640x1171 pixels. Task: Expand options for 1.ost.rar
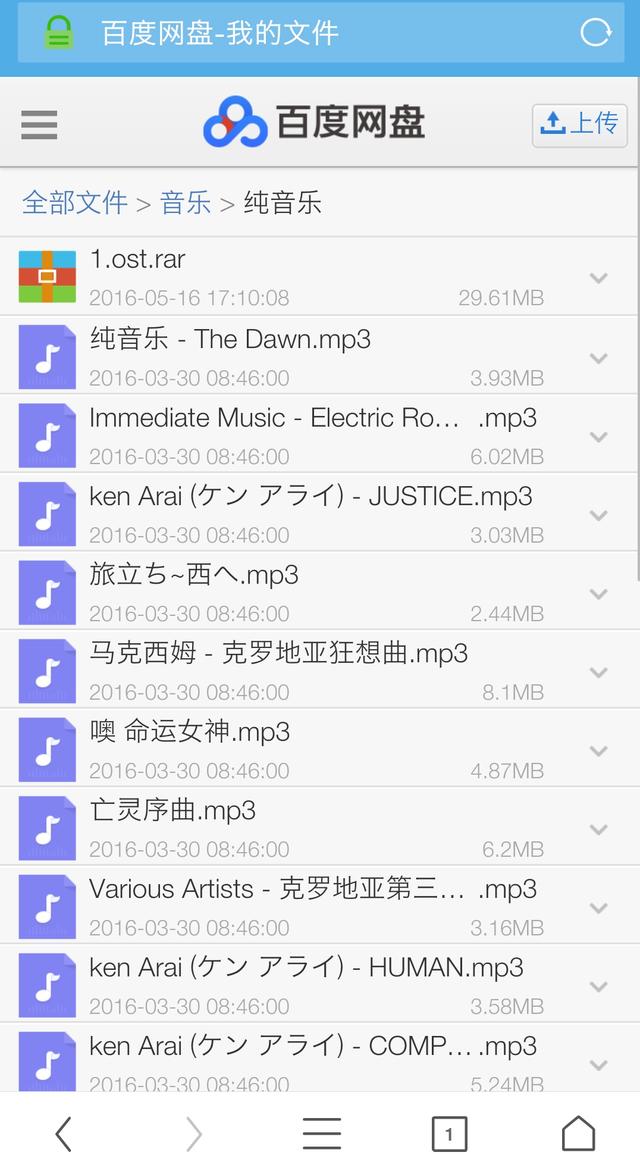coord(599,278)
